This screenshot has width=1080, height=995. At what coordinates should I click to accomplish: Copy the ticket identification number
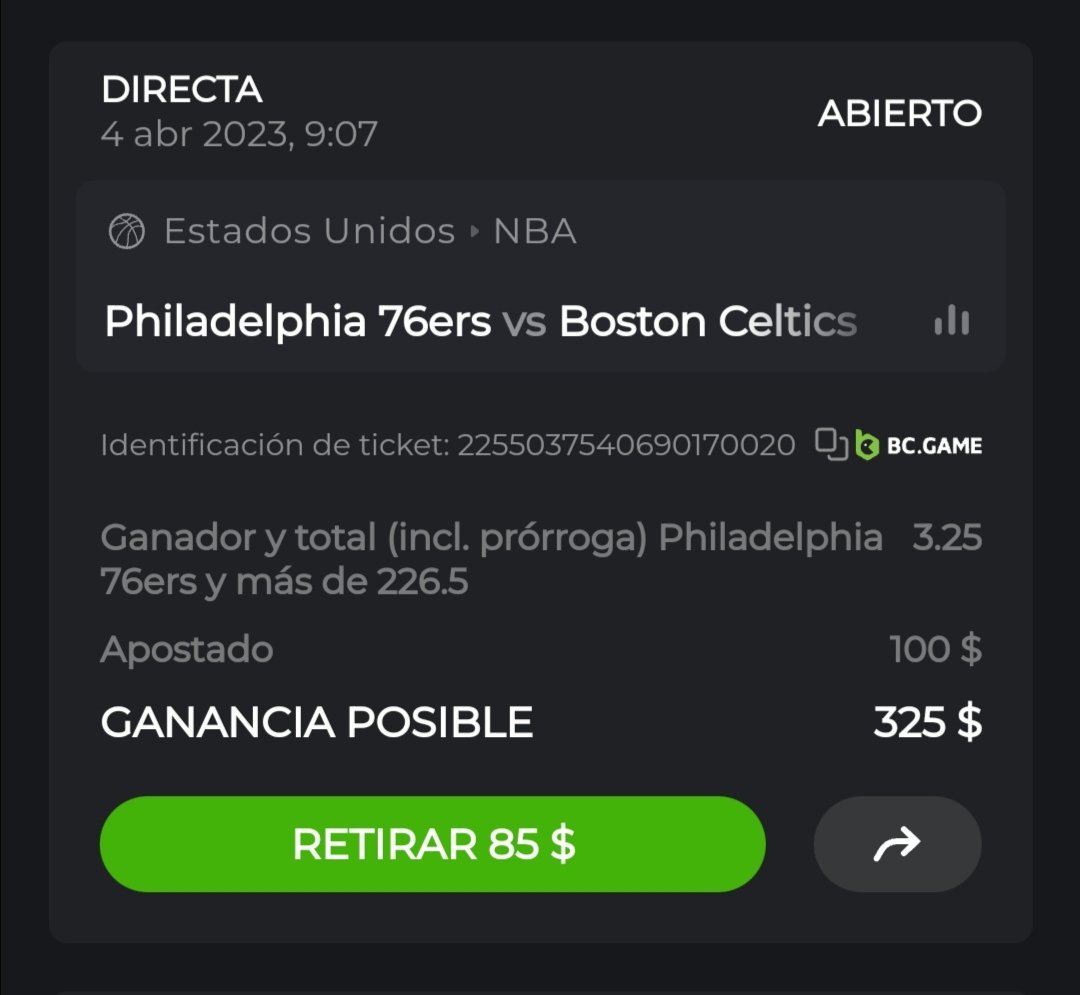831,444
